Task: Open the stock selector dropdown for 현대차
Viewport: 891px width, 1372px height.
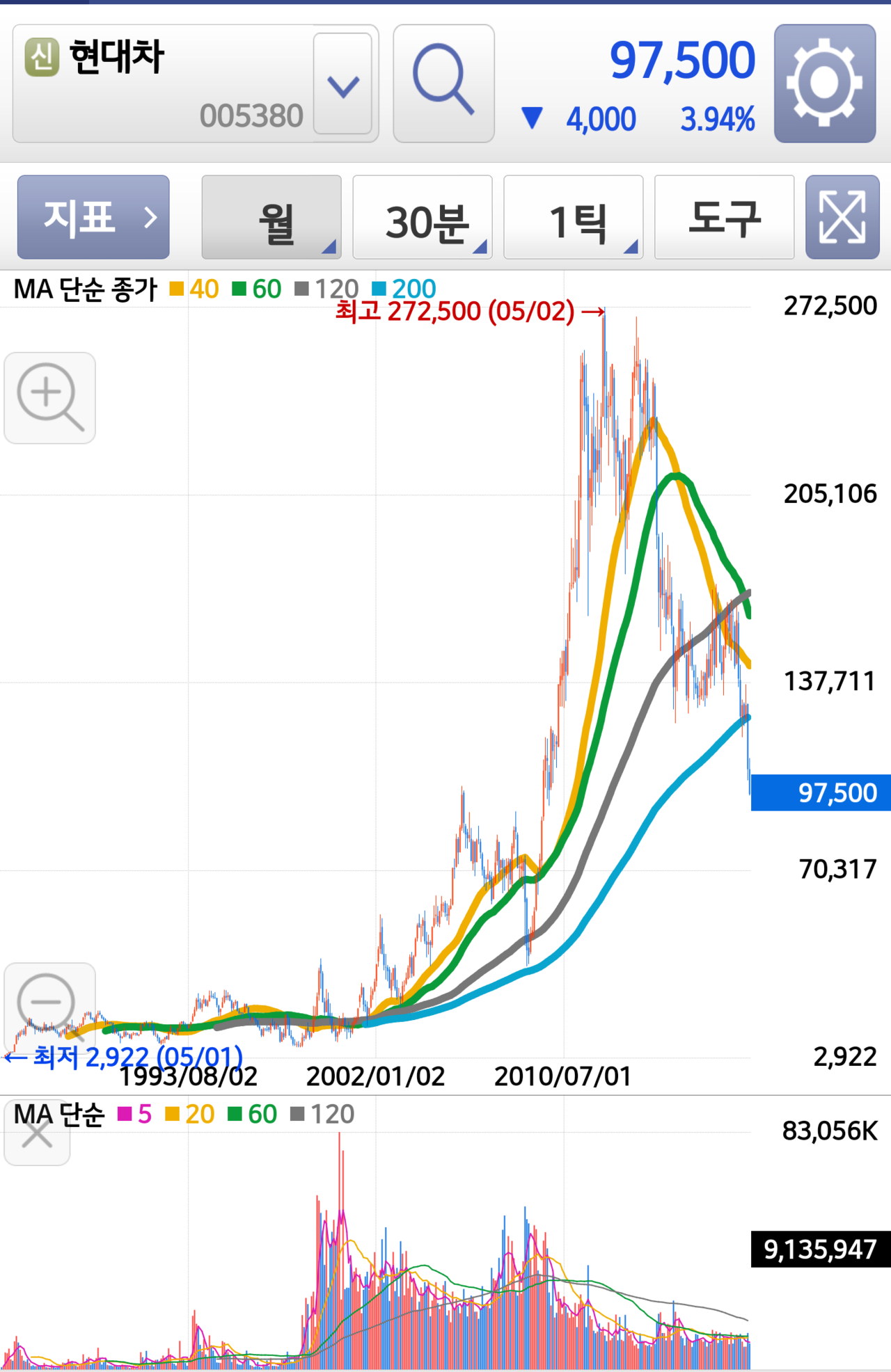Action: [x=342, y=84]
